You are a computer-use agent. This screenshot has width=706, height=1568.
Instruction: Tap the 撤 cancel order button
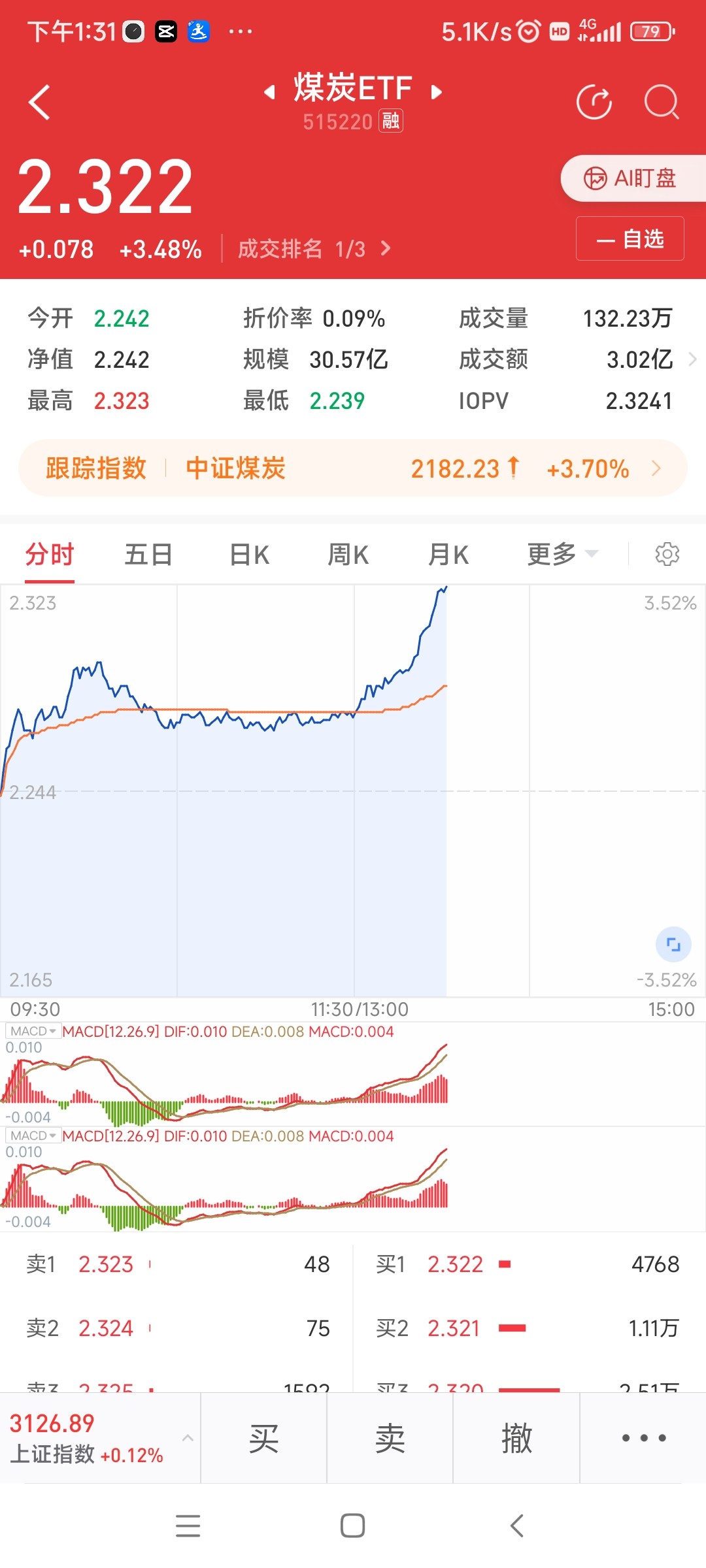click(x=516, y=1438)
